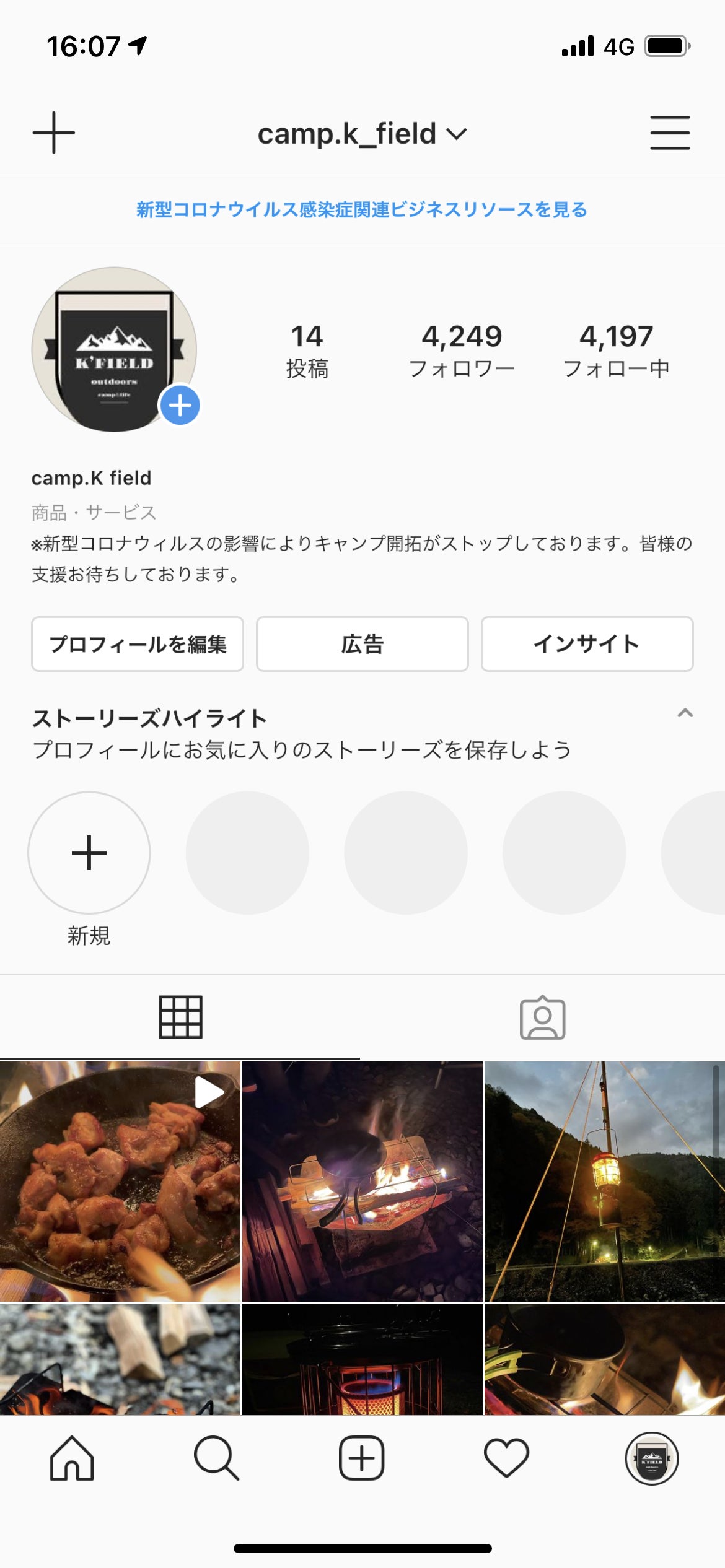Tap the plus icon to create content
725x1568 pixels.
[54, 133]
